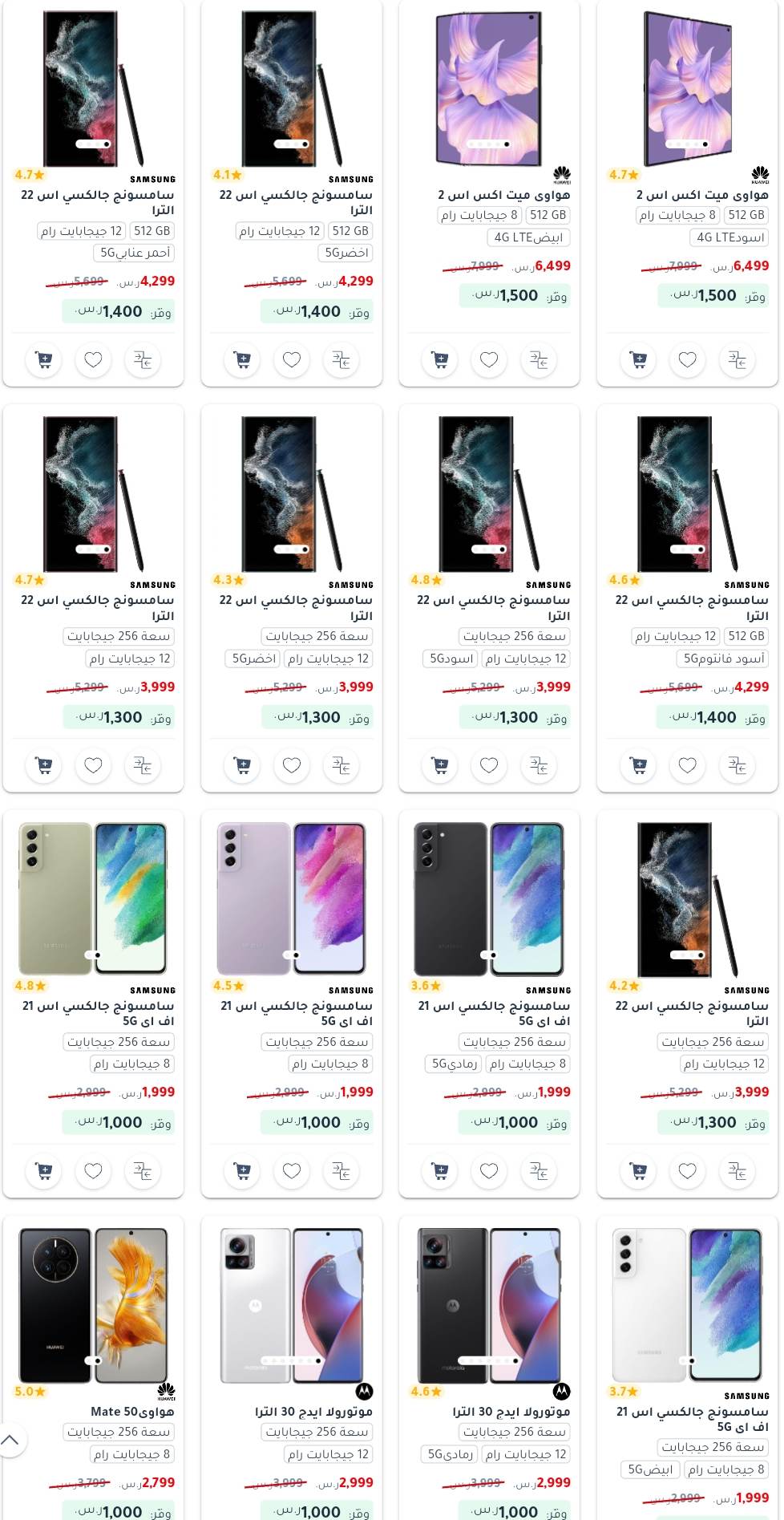Open the white Galaxy S21 FE 5G card

[x=688, y=1368]
